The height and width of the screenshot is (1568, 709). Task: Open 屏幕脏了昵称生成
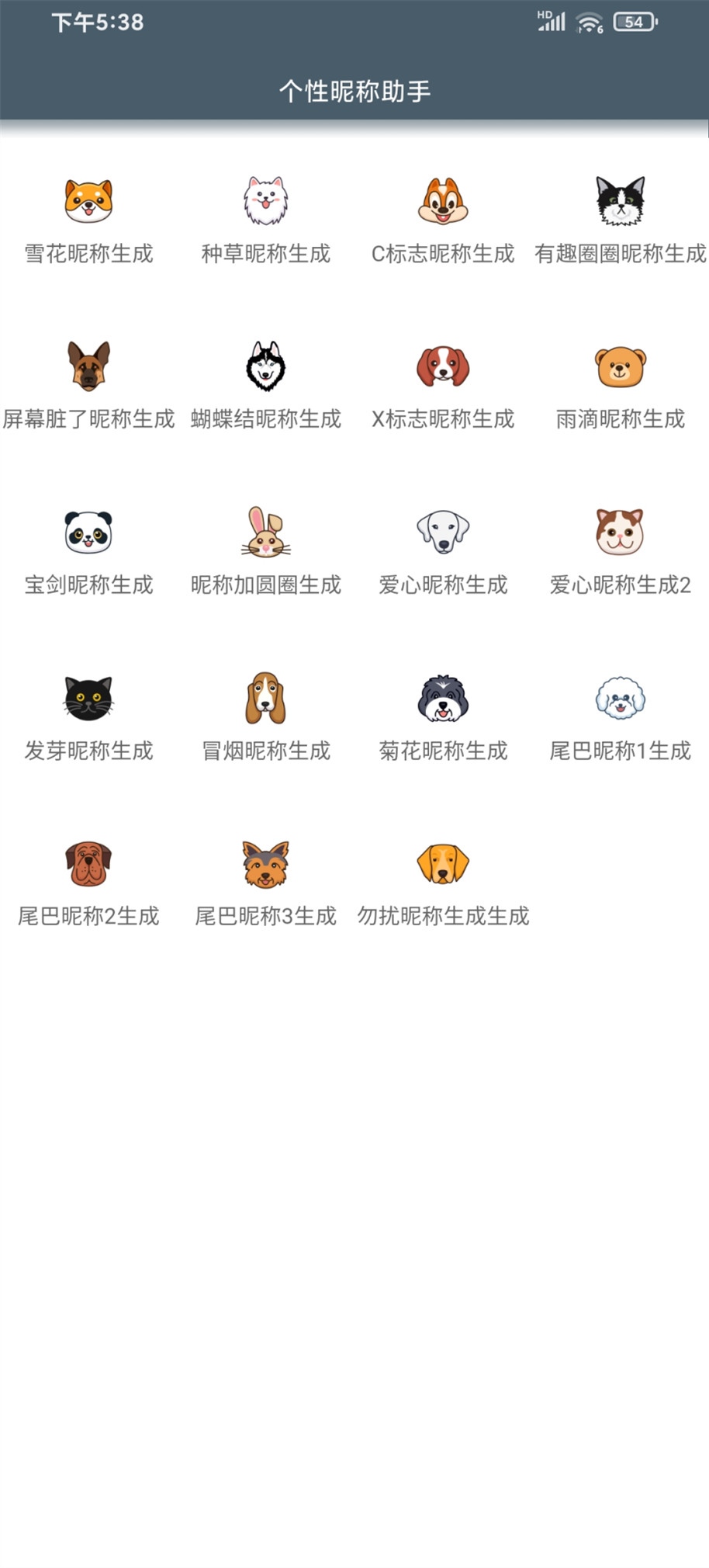click(x=88, y=387)
